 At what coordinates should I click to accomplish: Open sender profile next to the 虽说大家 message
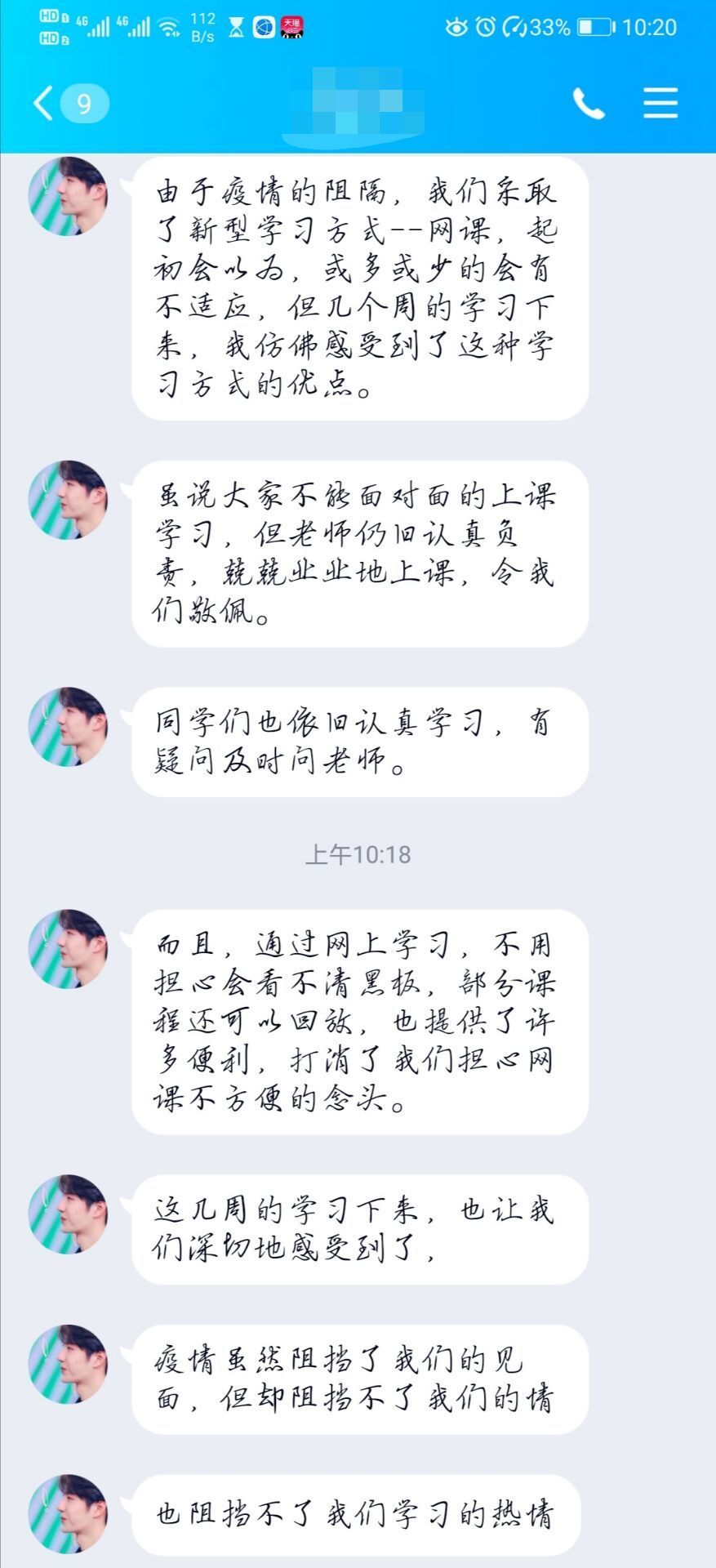[69, 500]
